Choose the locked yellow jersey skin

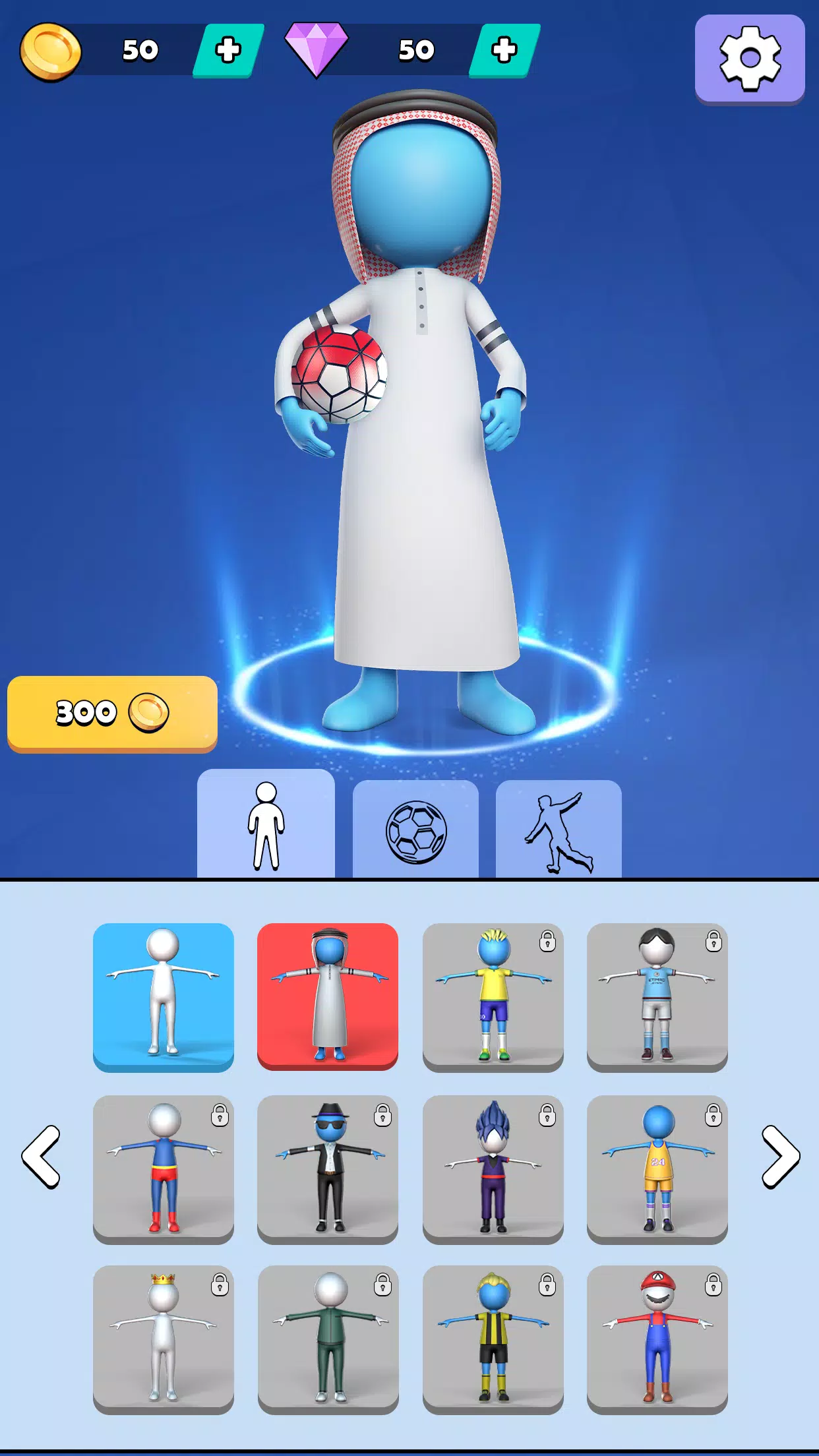coord(493,996)
